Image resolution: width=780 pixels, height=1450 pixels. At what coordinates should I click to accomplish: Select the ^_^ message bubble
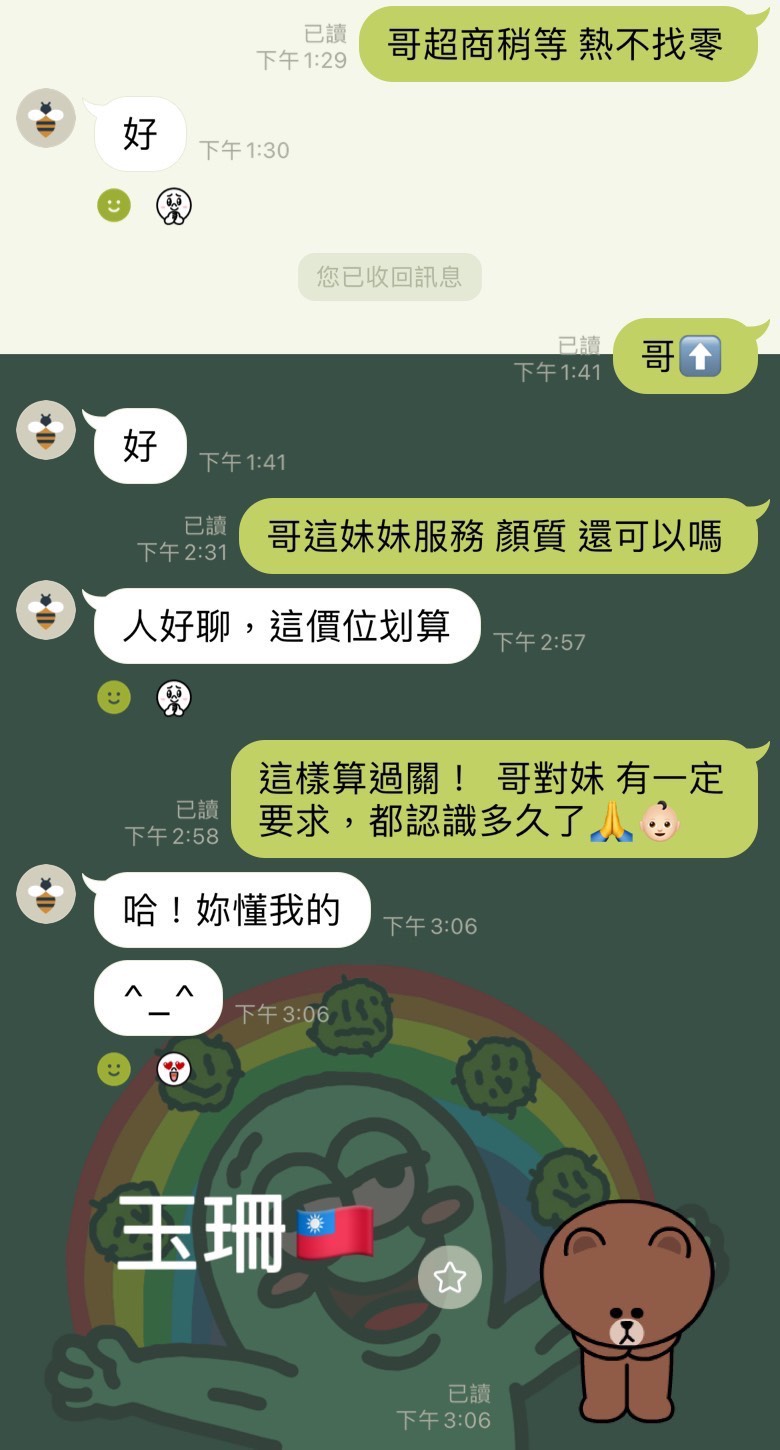(x=158, y=998)
